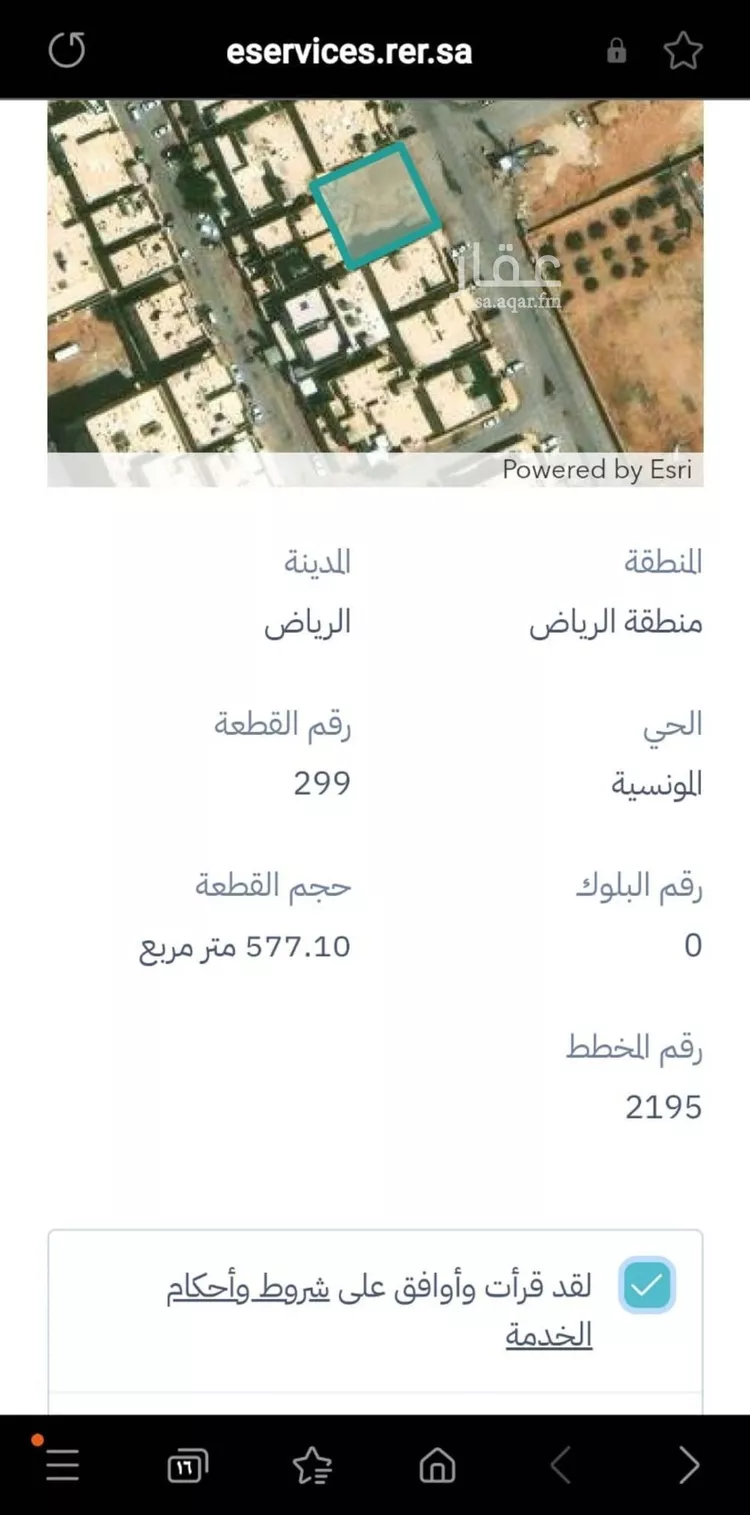Viewport: 750px width, 1515px height.
Task: Tap the eservices.rer.sa address bar
Action: [349, 50]
